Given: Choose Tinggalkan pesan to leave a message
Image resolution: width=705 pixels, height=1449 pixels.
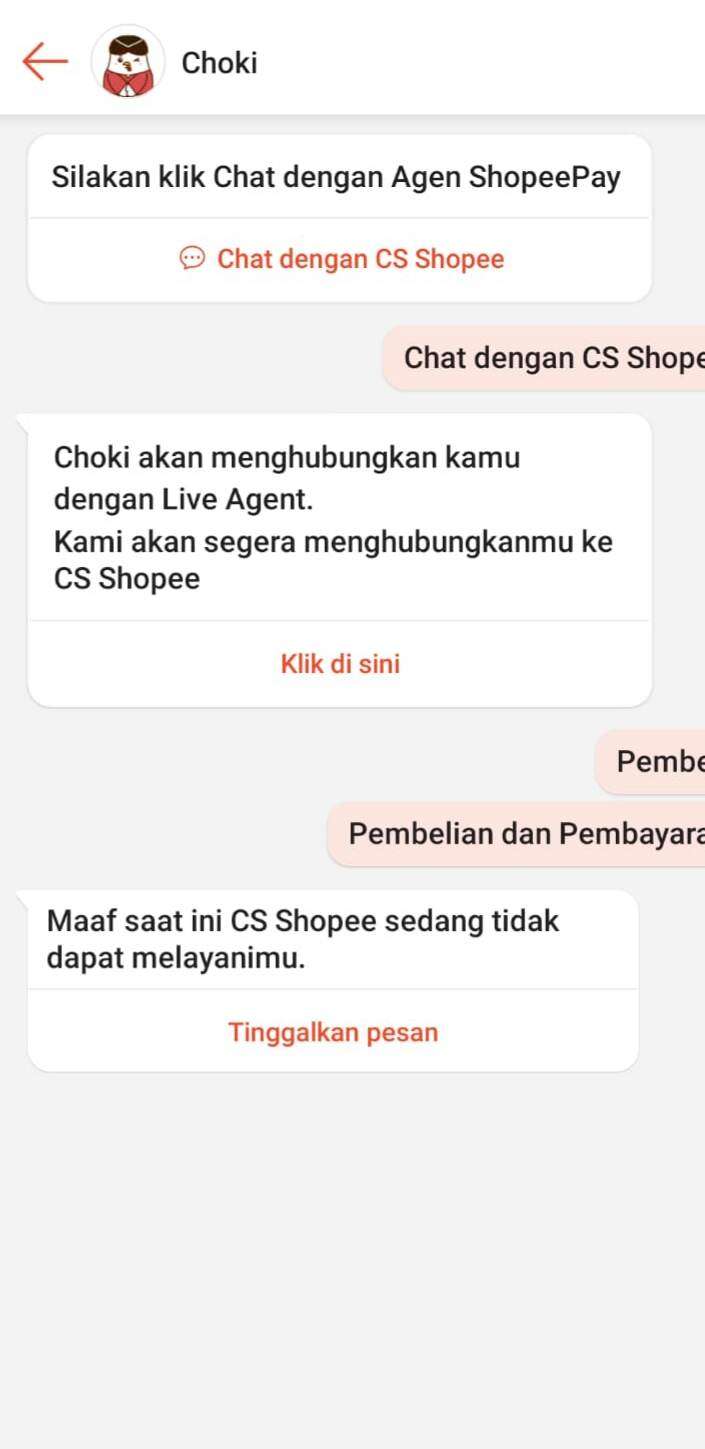Looking at the screenshot, I should coord(333,1032).
